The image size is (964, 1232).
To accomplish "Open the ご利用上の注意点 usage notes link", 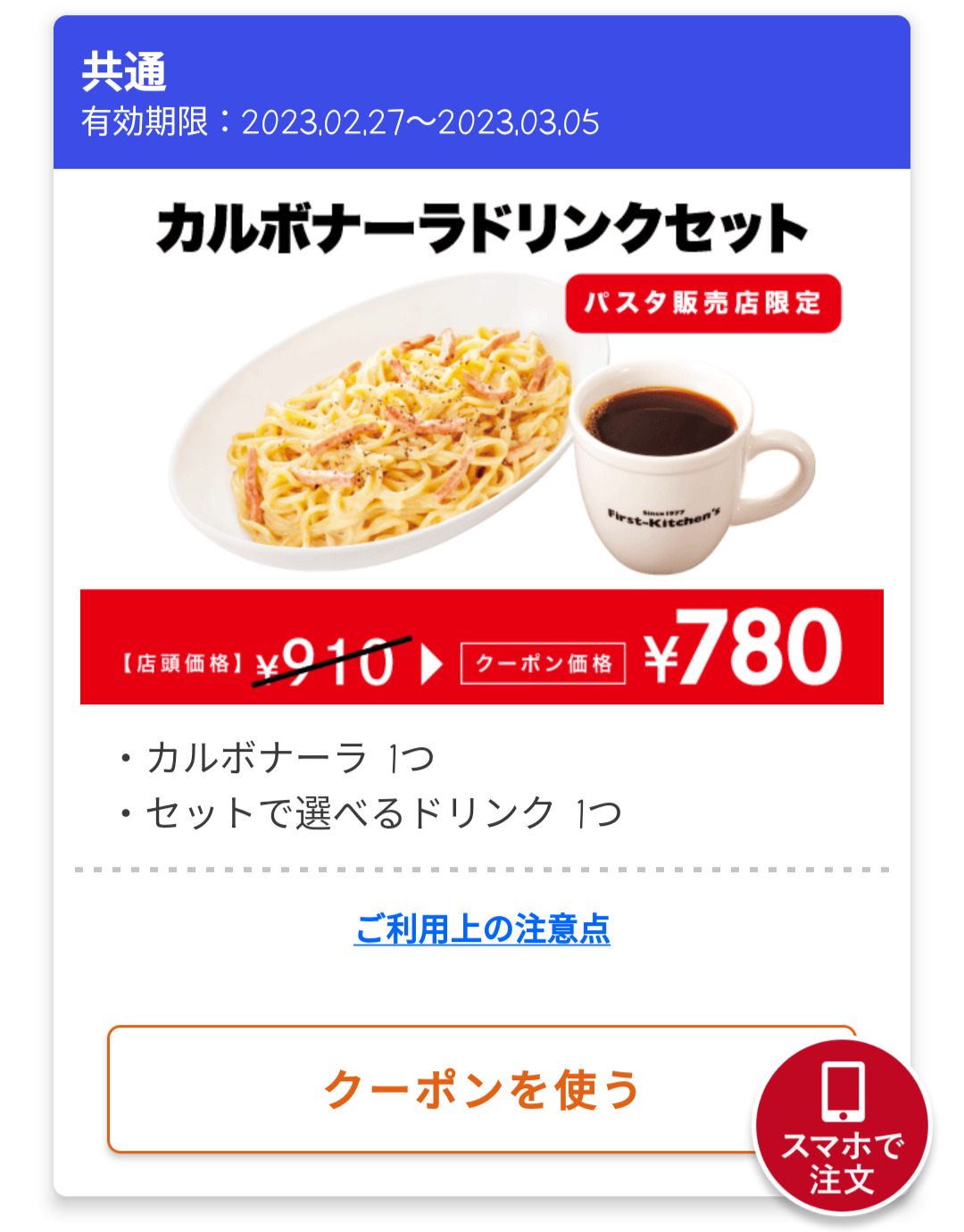I will pyautogui.click(x=482, y=929).
